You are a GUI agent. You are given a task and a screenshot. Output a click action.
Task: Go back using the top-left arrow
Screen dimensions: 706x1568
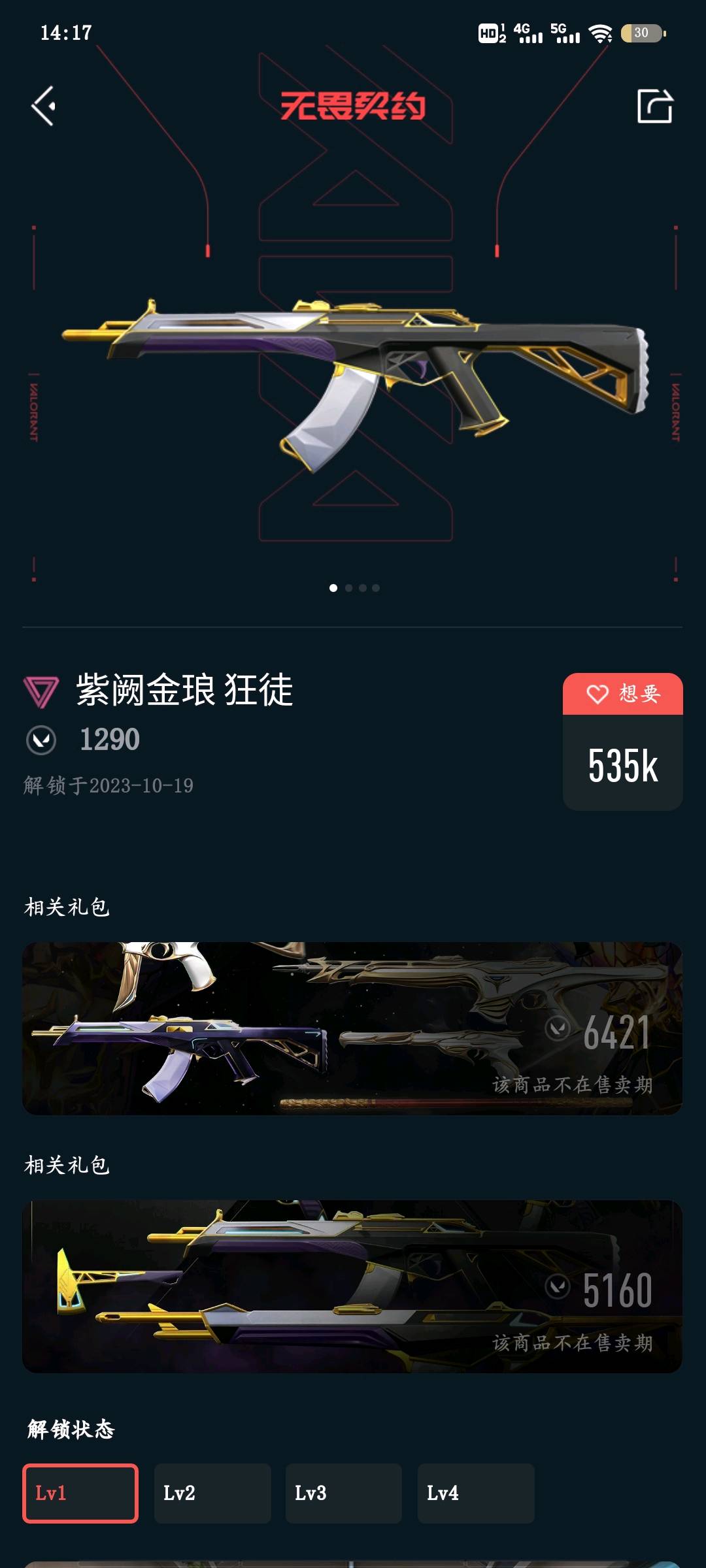coord(44,106)
